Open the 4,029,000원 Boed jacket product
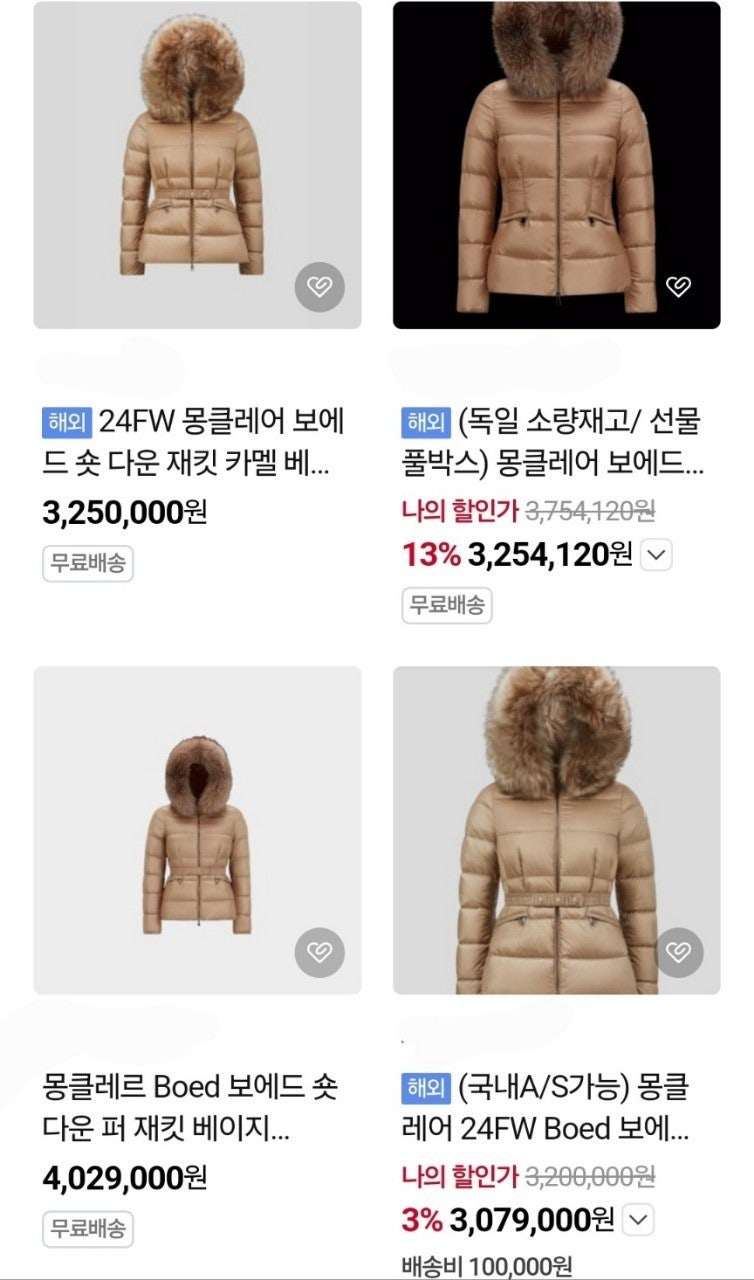Viewport: 754px width, 1280px height. pyautogui.click(x=197, y=830)
